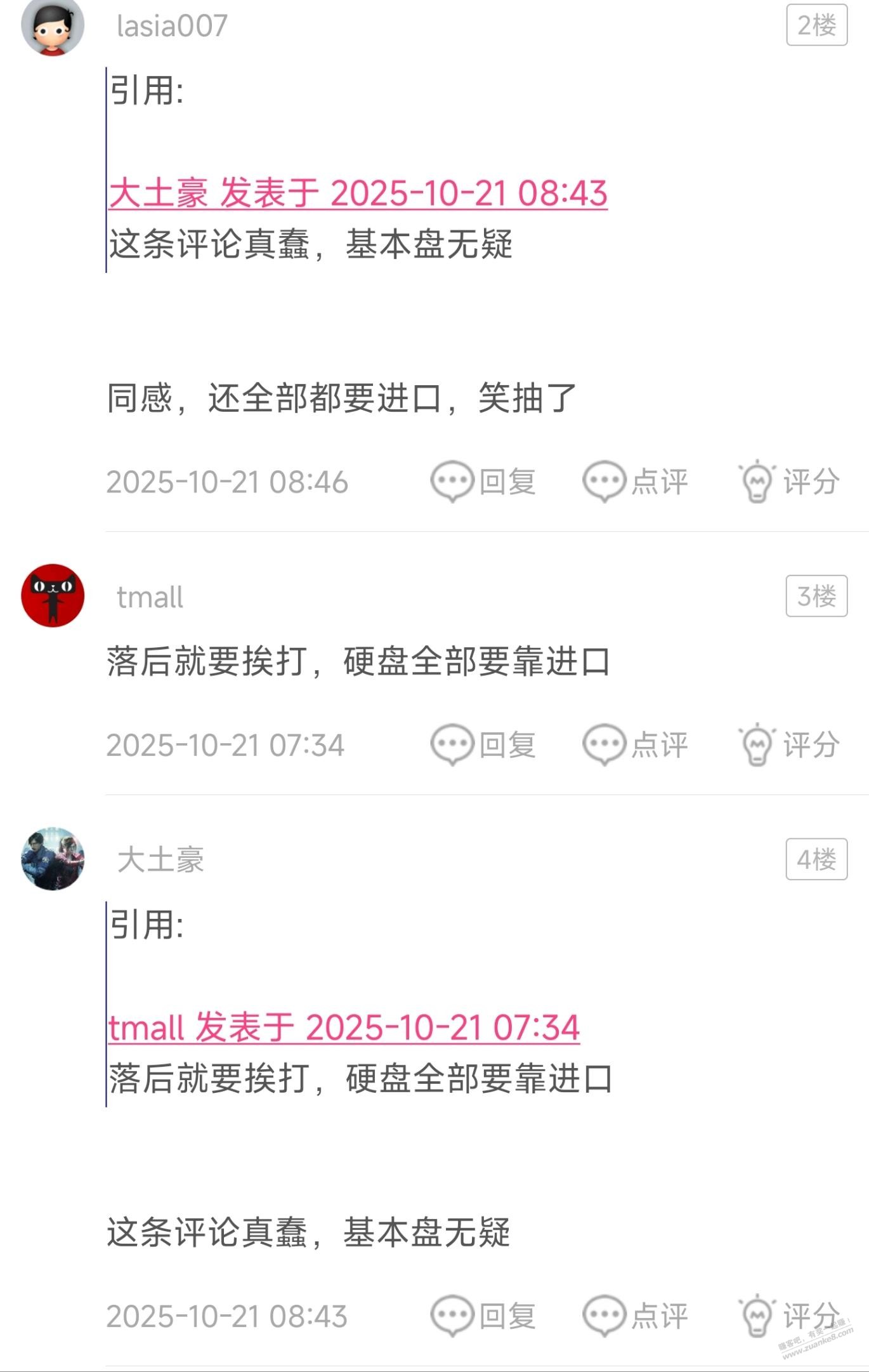
Task: View the lasia007 username profile
Action: click(172, 26)
